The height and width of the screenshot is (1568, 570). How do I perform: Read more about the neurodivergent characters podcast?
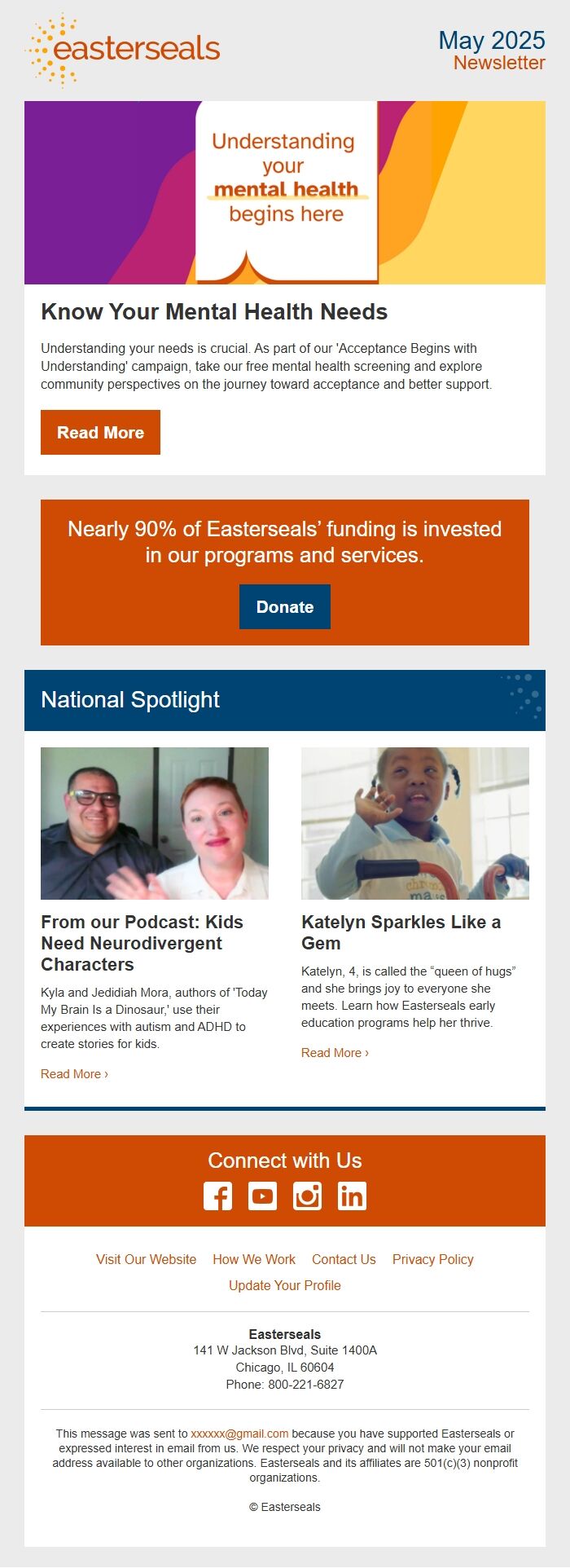point(74,1074)
